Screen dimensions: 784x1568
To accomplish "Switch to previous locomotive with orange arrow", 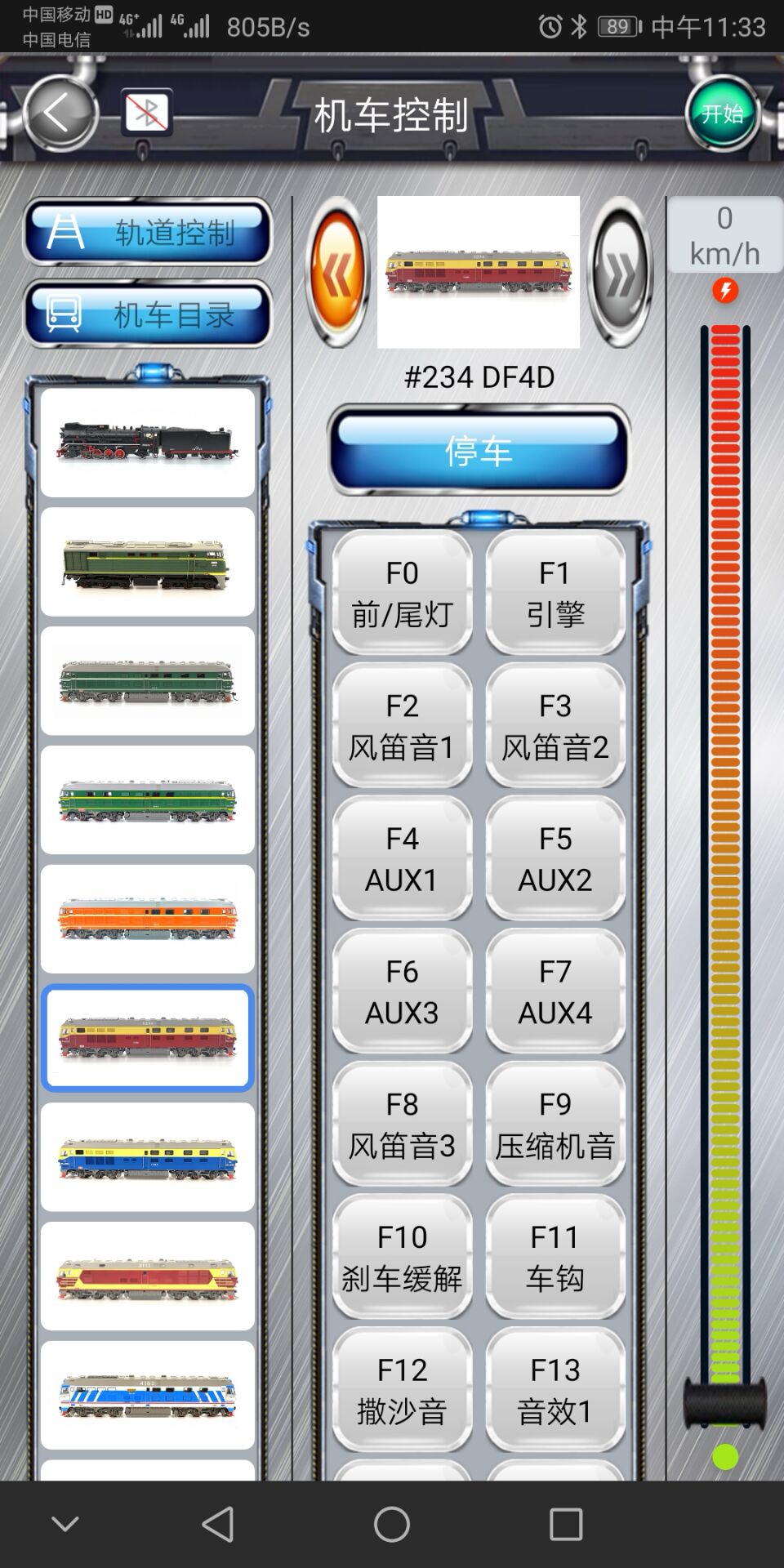I will pos(336,273).
